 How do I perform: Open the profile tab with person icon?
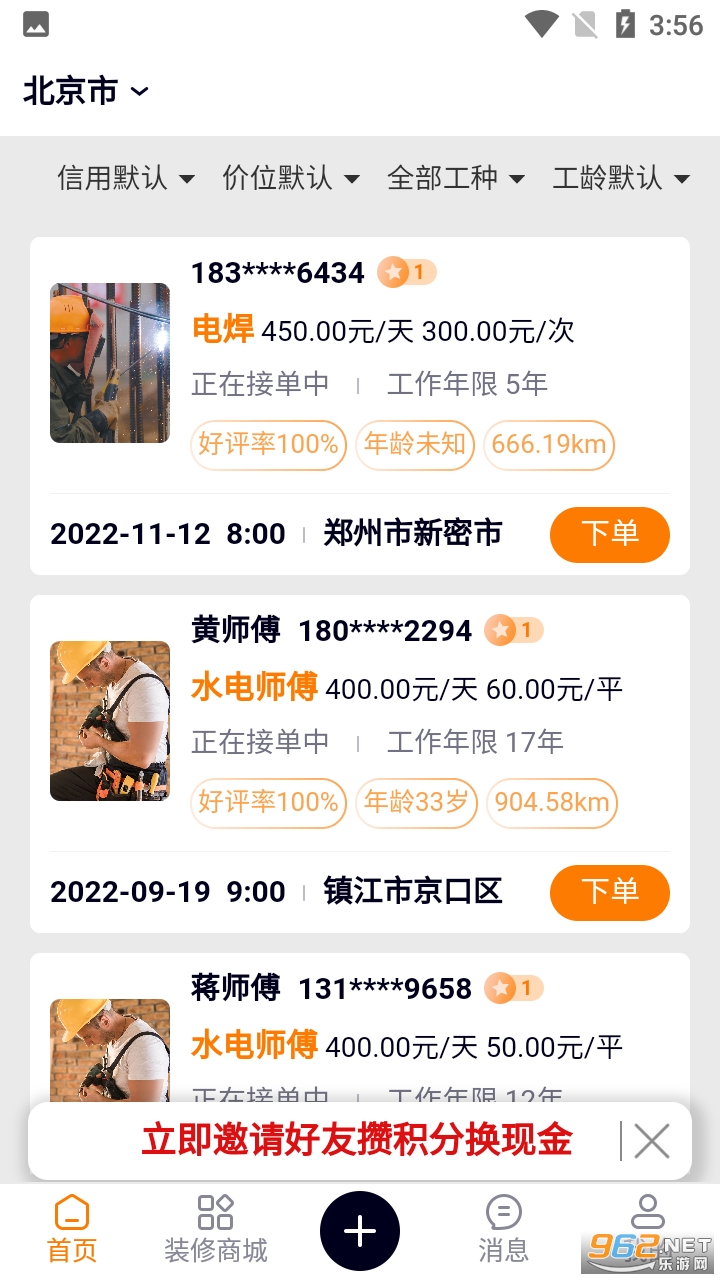click(x=648, y=1230)
